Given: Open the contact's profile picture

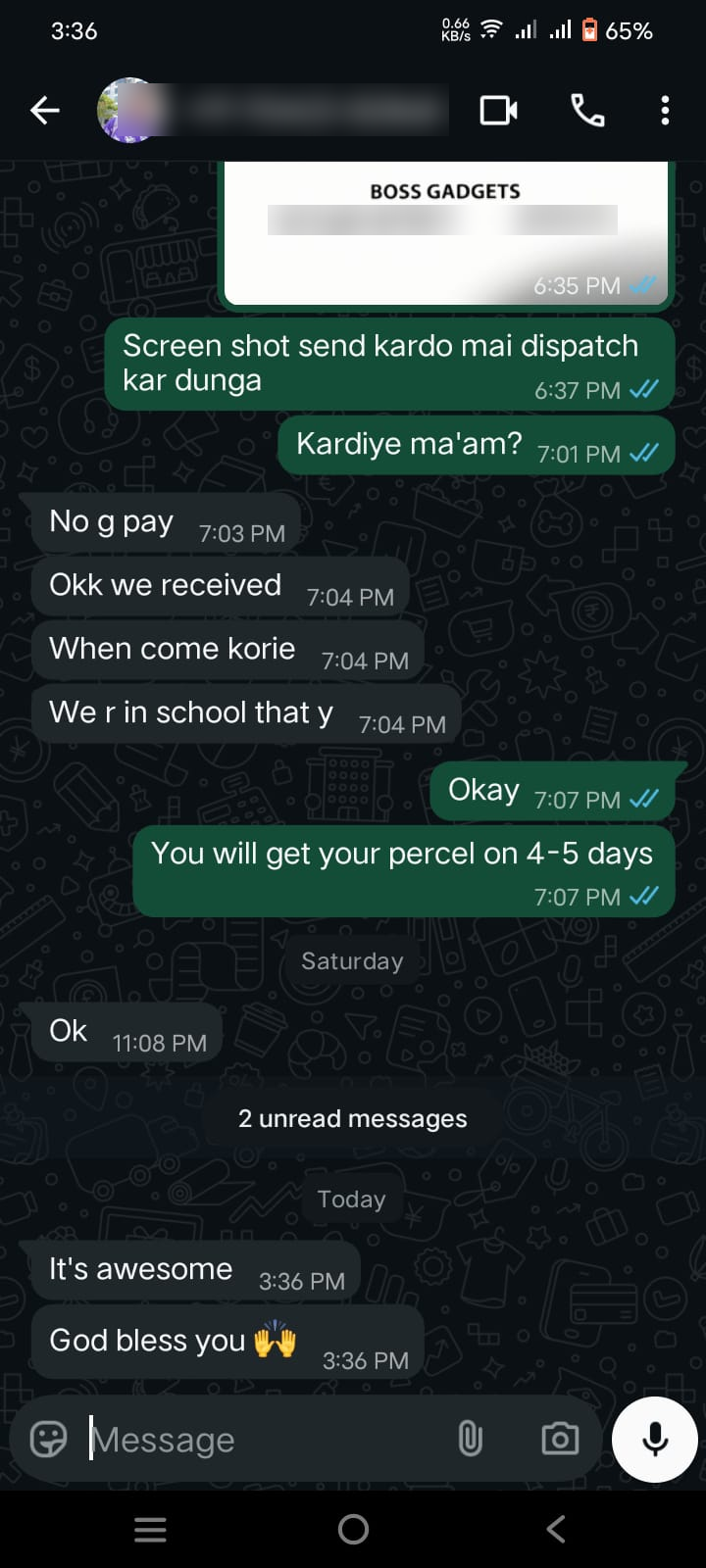Looking at the screenshot, I should [129, 111].
